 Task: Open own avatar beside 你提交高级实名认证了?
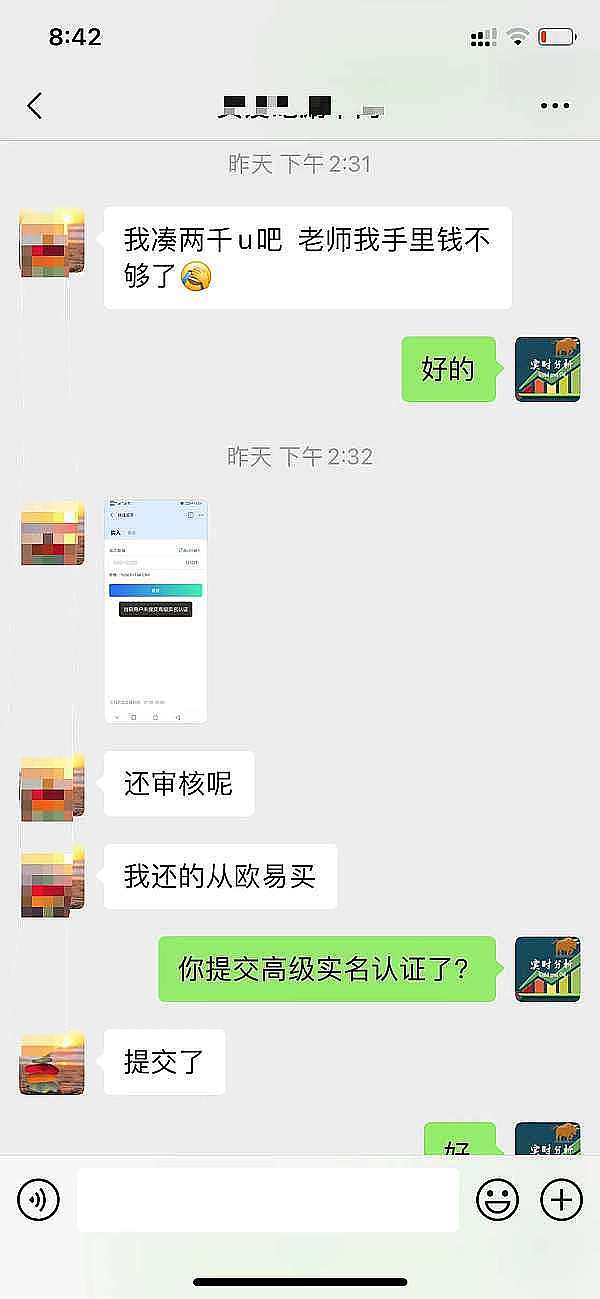pyautogui.click(x=547, y=969)
